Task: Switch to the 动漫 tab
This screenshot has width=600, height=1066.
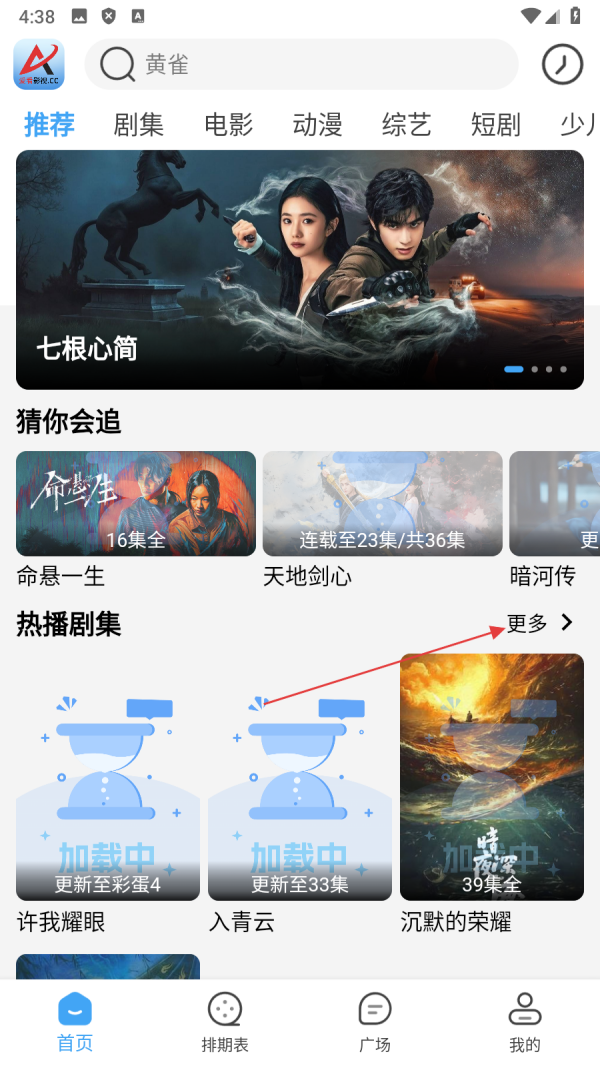Action: pos(317,125)
